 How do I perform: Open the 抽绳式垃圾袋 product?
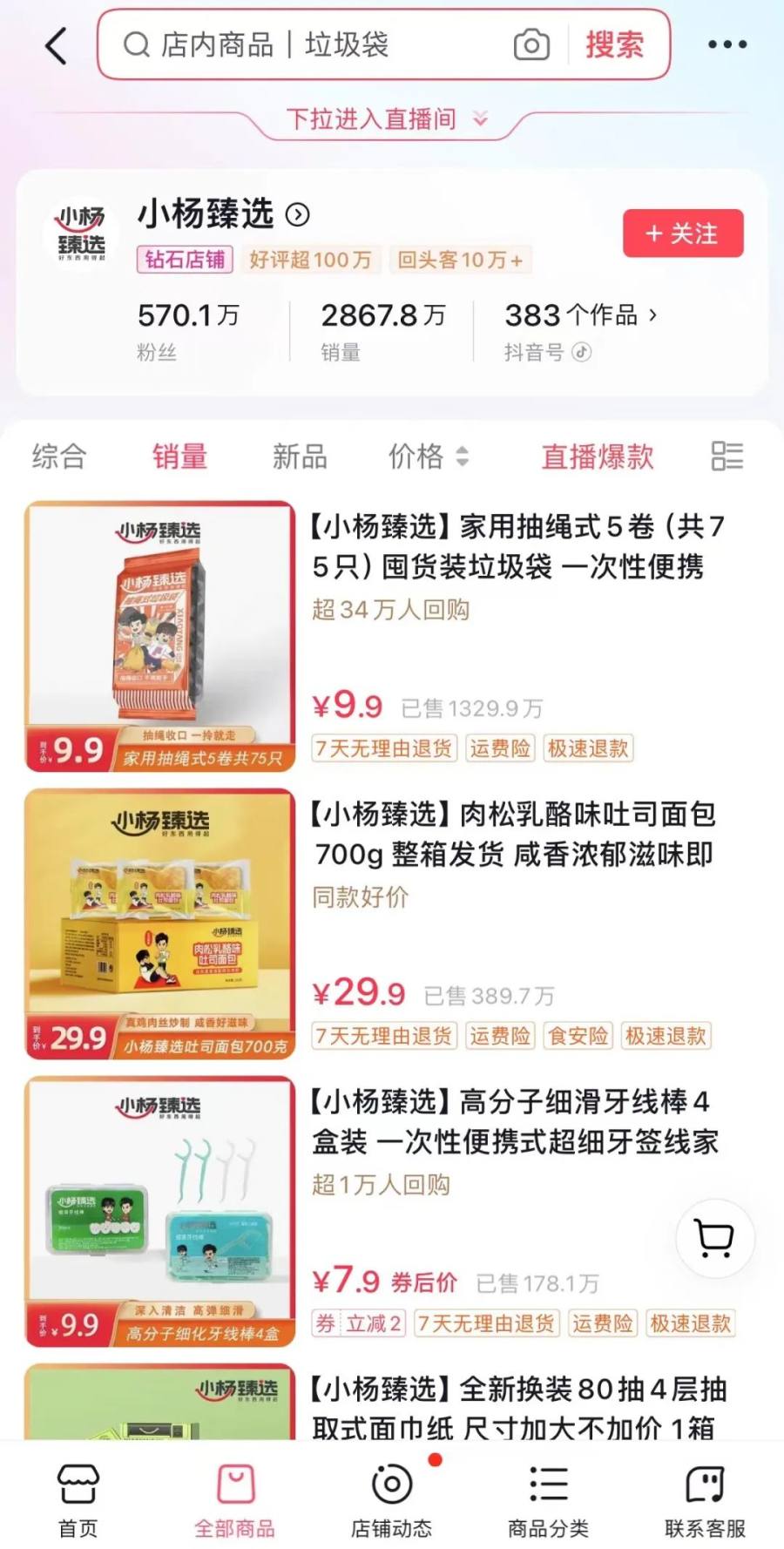(x=517, y=547)
